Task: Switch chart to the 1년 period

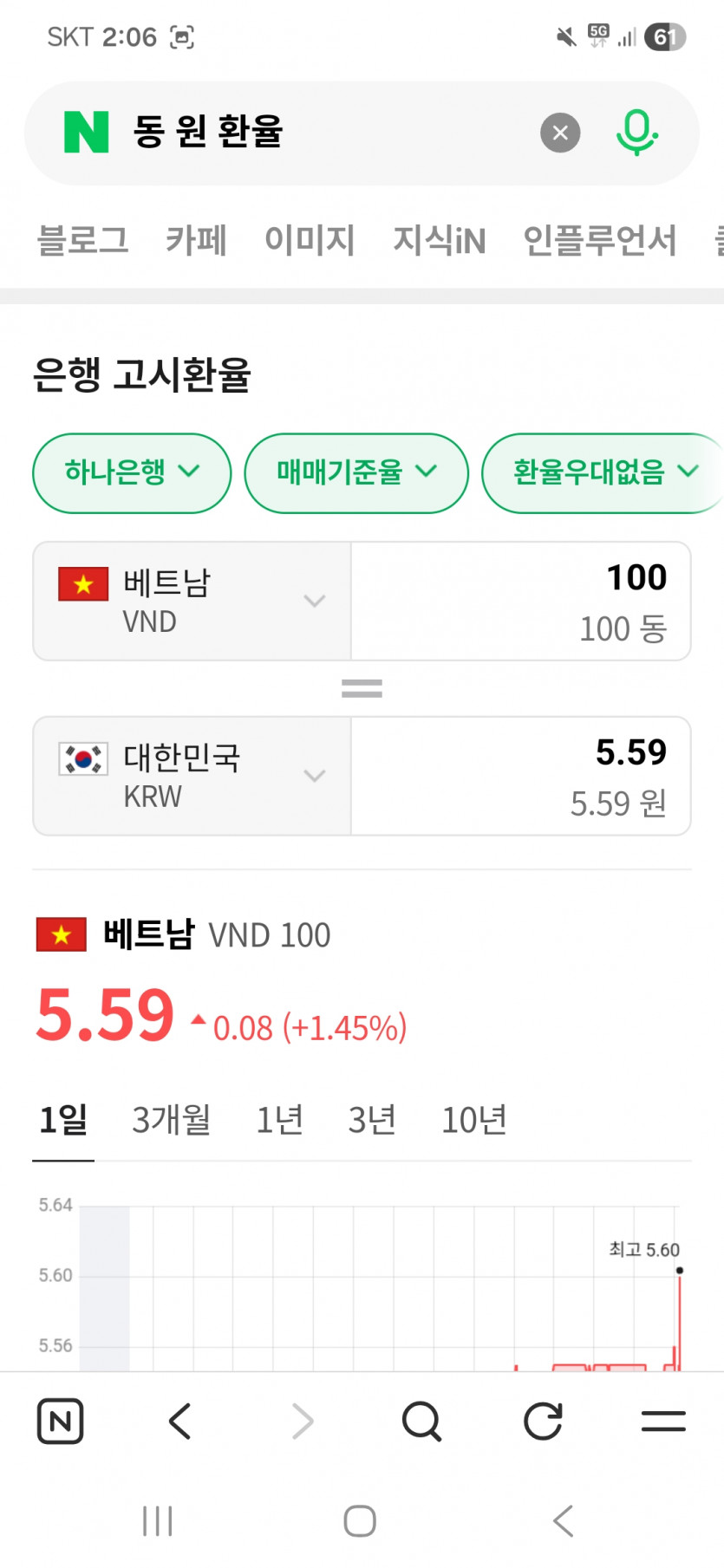Action: coord(279,1120)
